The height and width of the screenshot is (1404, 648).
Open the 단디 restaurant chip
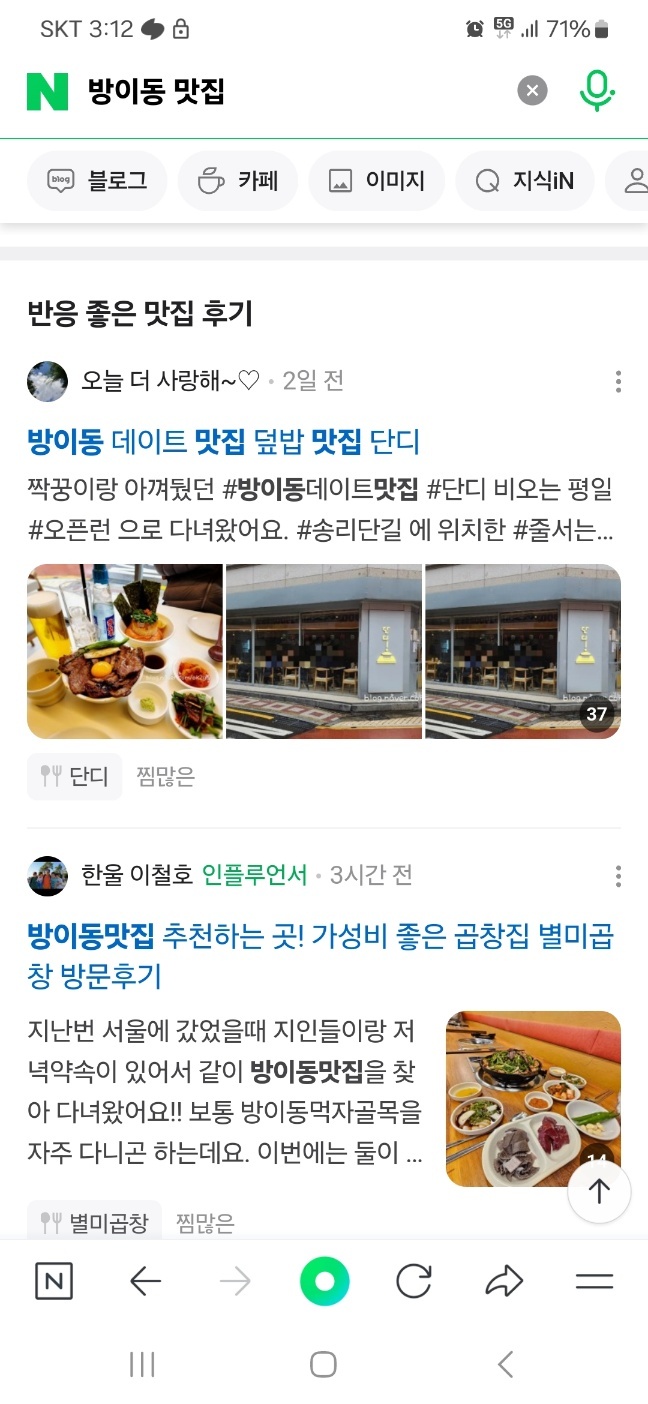pyautogui.click(x=75, y=776)
